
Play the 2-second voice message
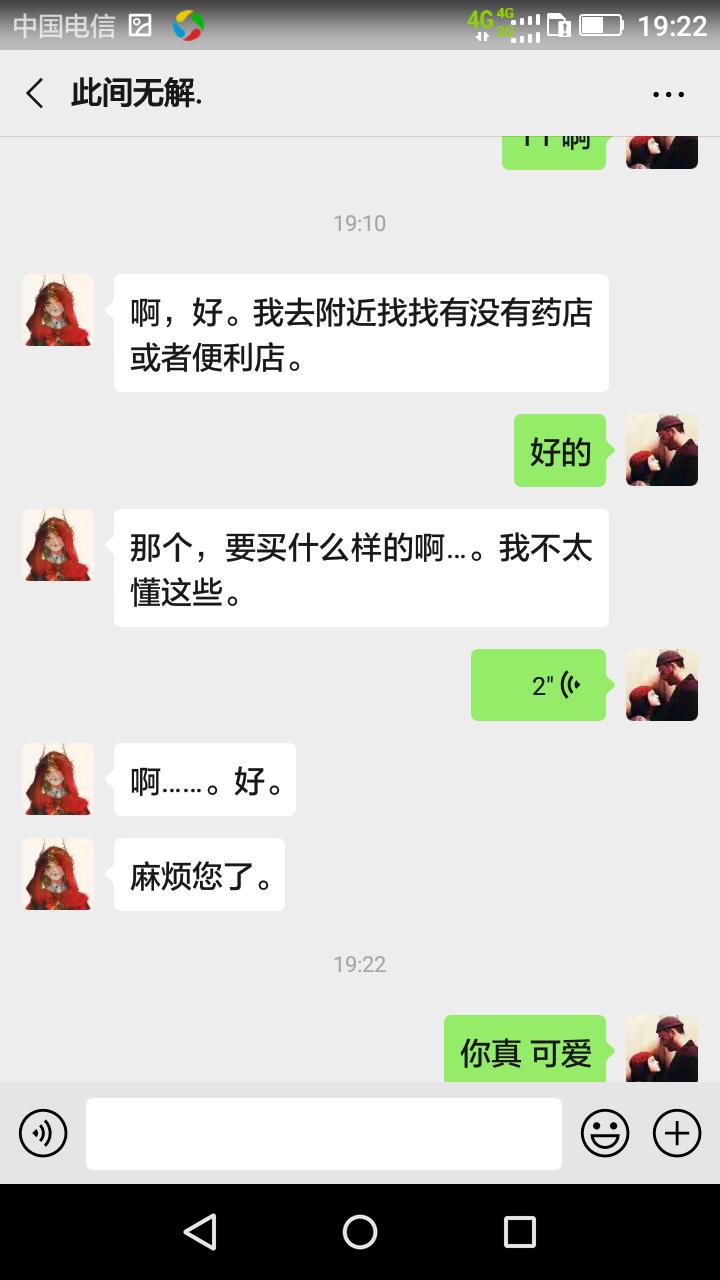[x=539, y=685]
